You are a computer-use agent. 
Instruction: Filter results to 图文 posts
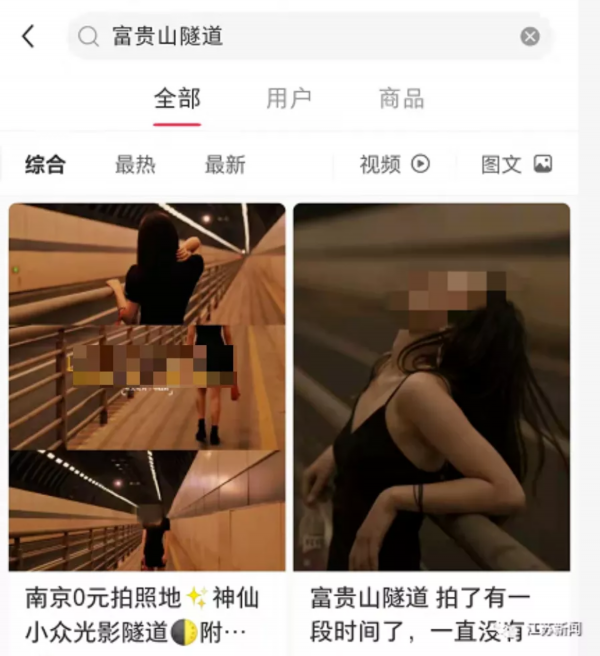point(516,165)
